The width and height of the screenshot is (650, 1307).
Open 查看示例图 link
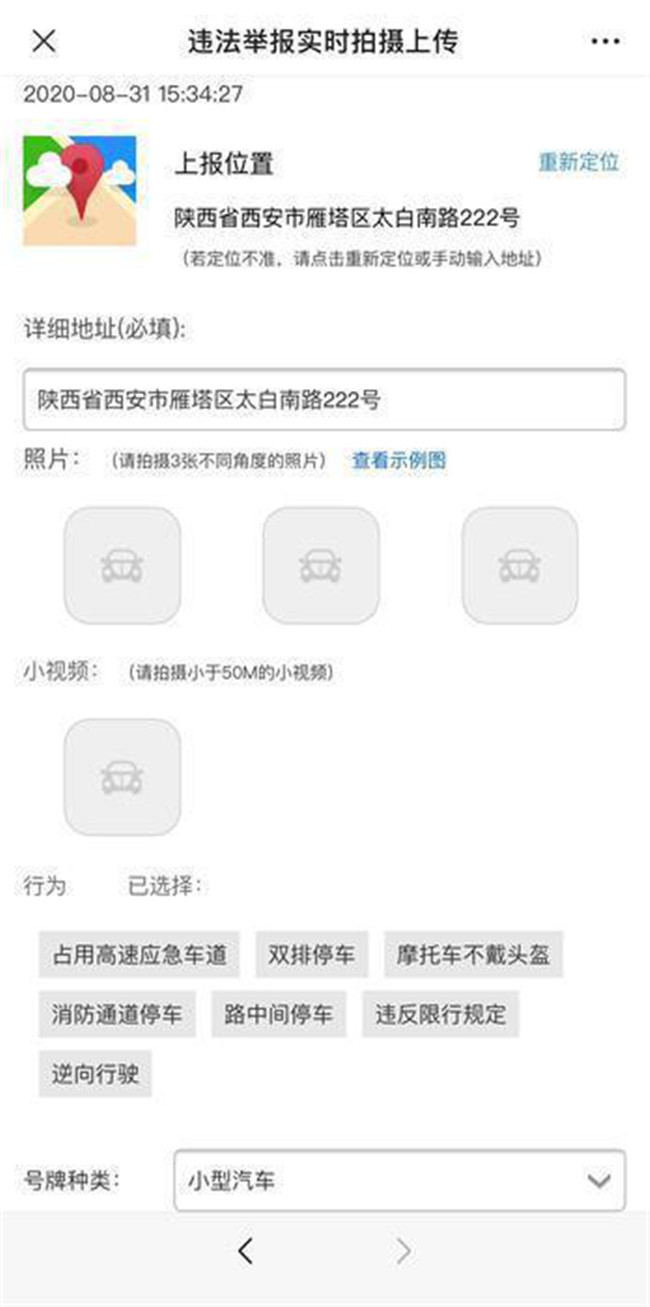[399, 460]
